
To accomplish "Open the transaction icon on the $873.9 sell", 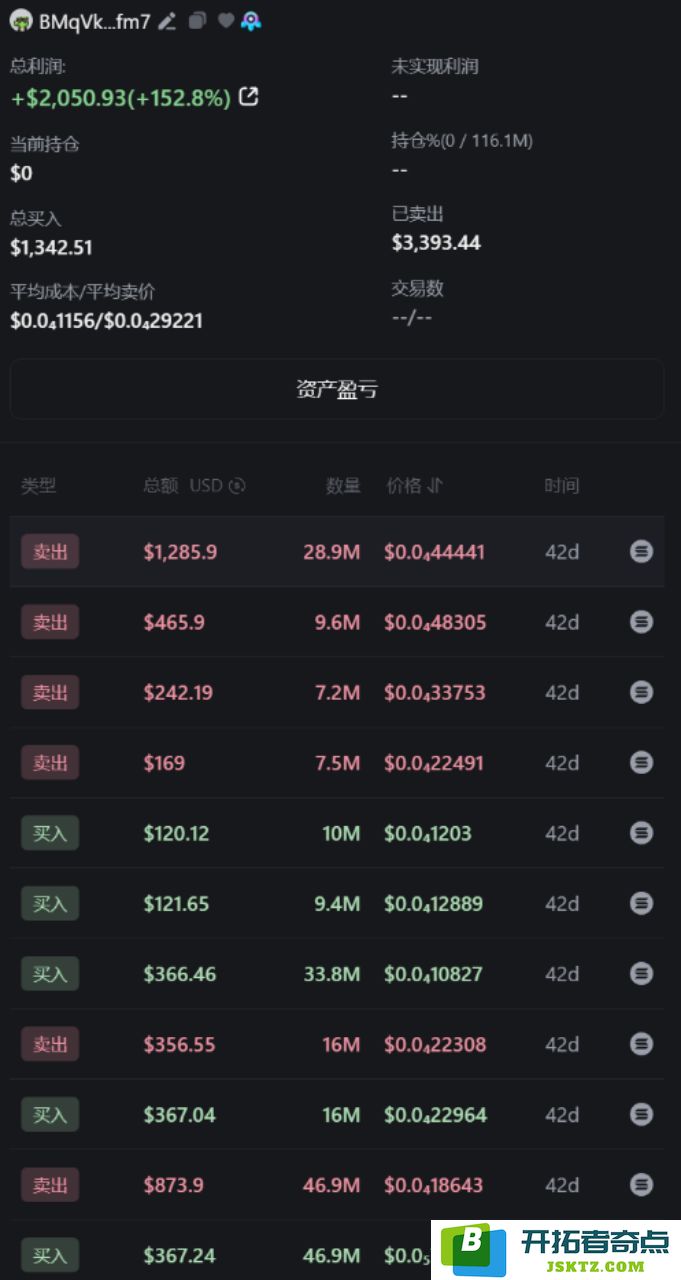I will tap(642, 1185).
